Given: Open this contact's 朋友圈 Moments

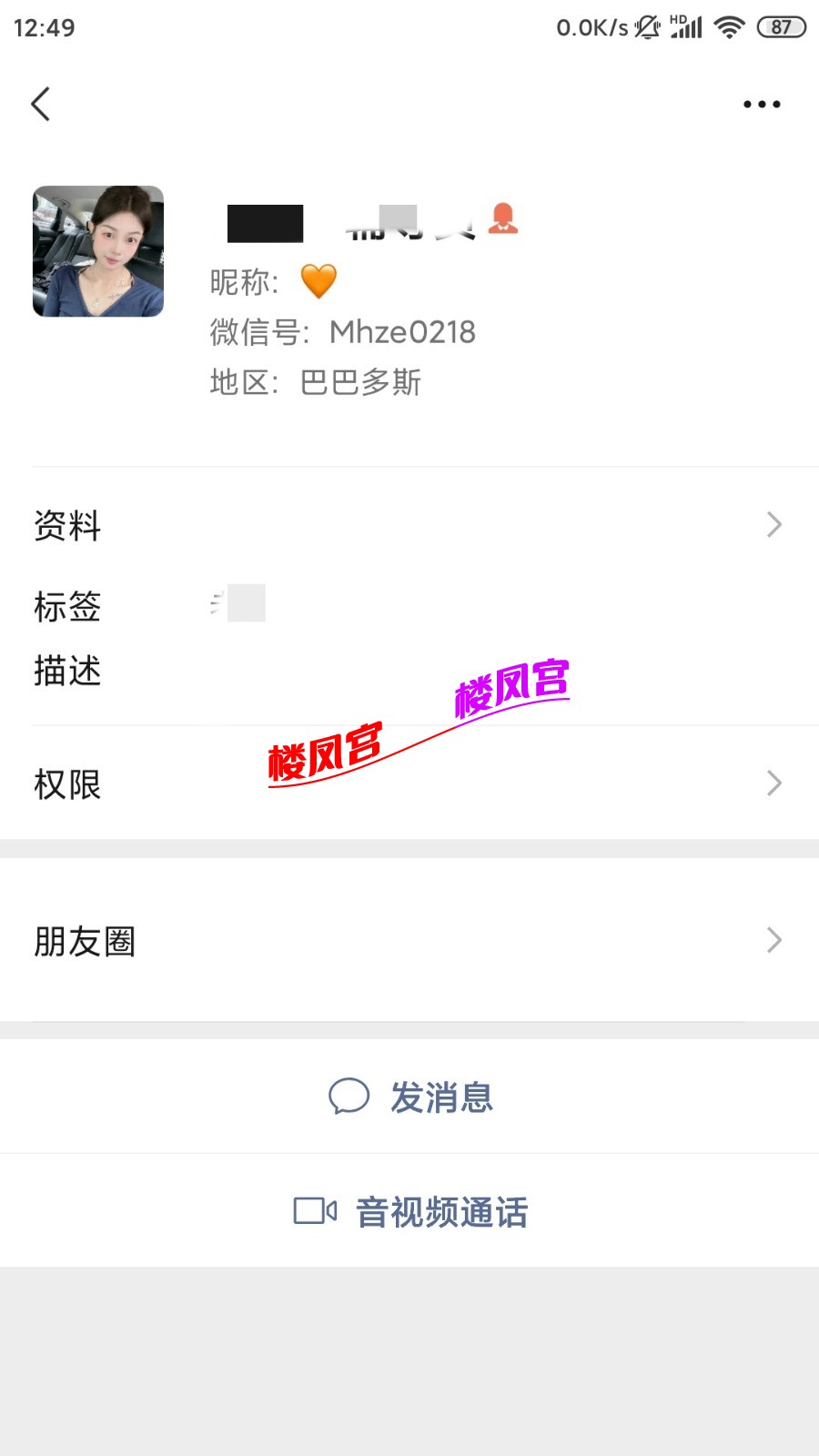Looking at the screenshot, I should (x=409, y=941).
